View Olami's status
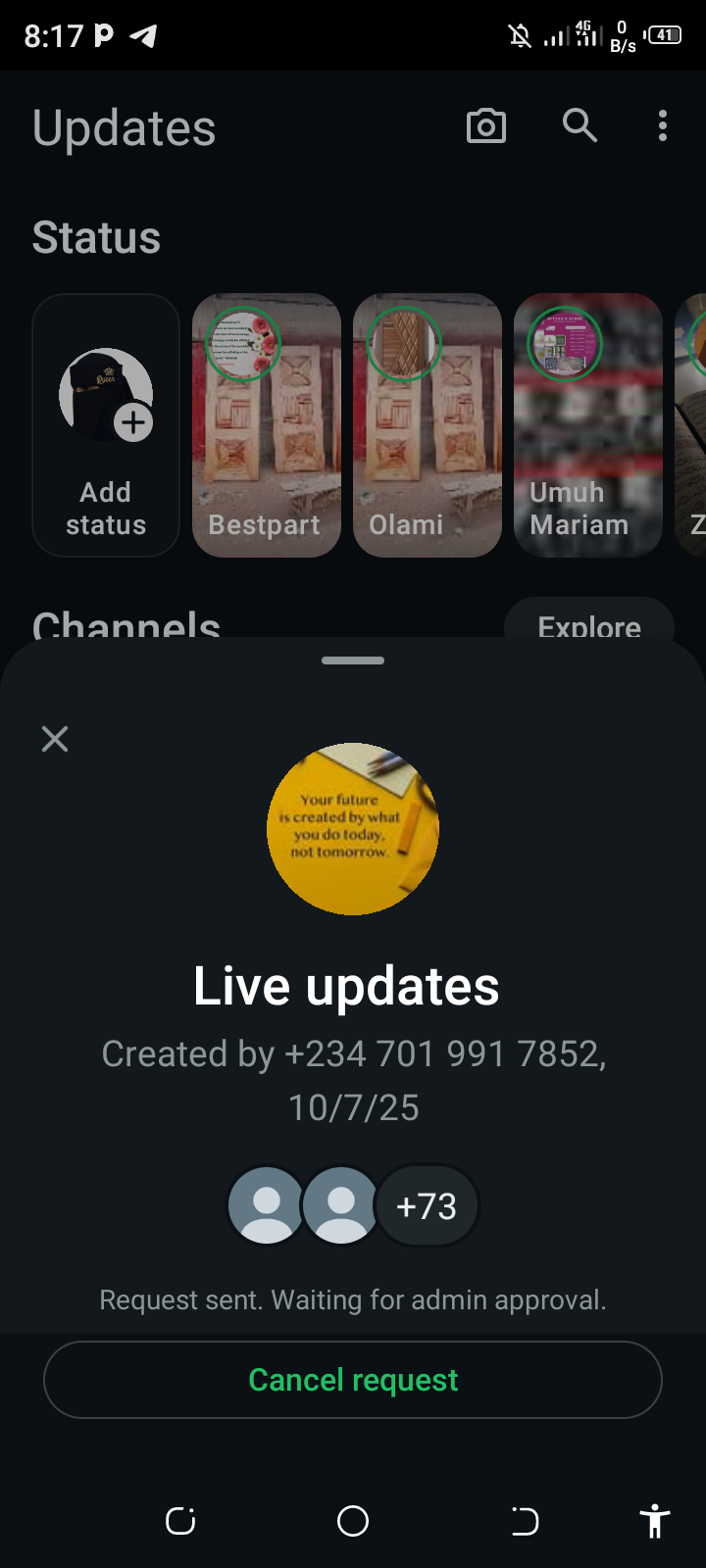706x1568 pixels. [x=428, y=425]
